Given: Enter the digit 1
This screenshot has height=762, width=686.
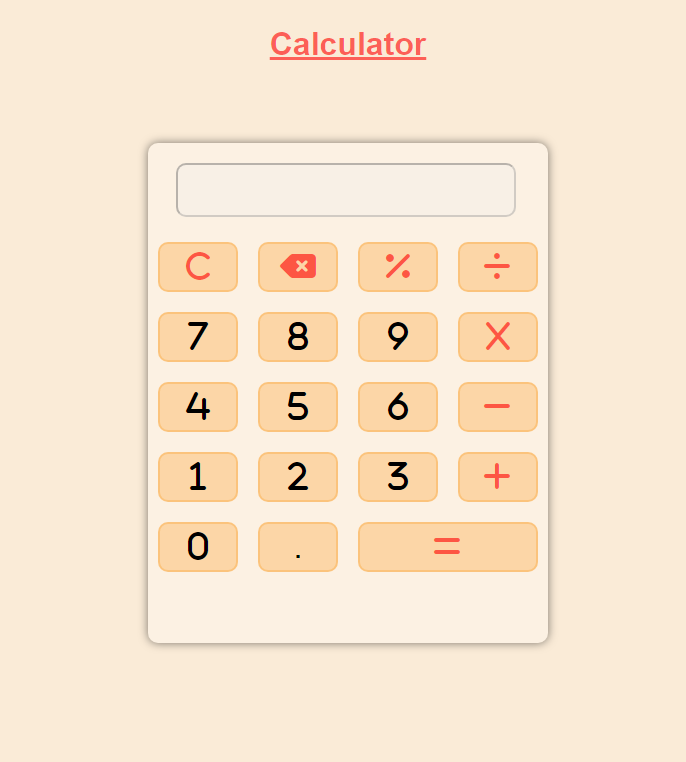Looking at the screenshot, I should point(198,477).
